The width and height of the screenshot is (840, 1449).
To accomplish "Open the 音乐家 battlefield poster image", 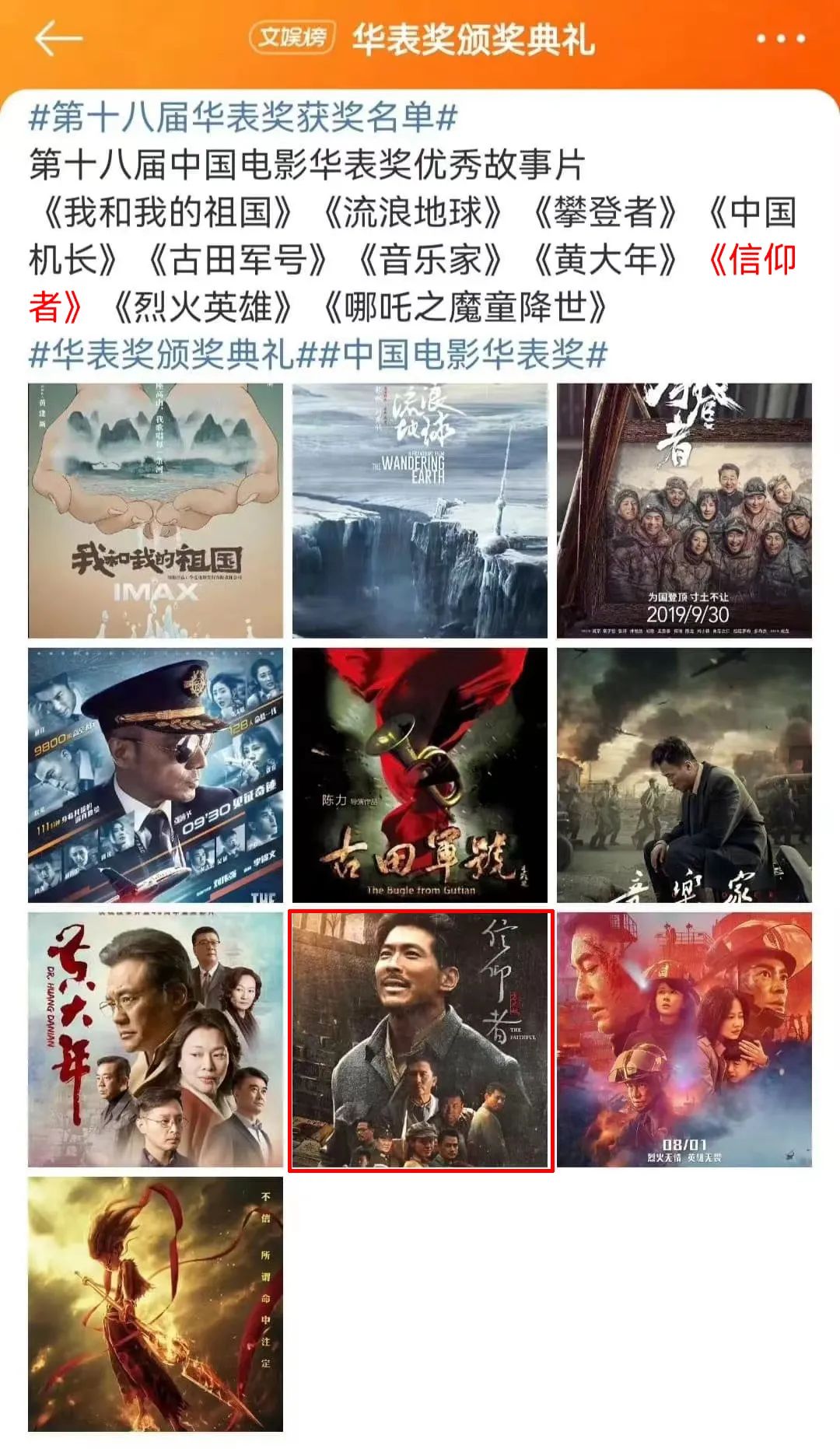I will [x=684, y=775].
